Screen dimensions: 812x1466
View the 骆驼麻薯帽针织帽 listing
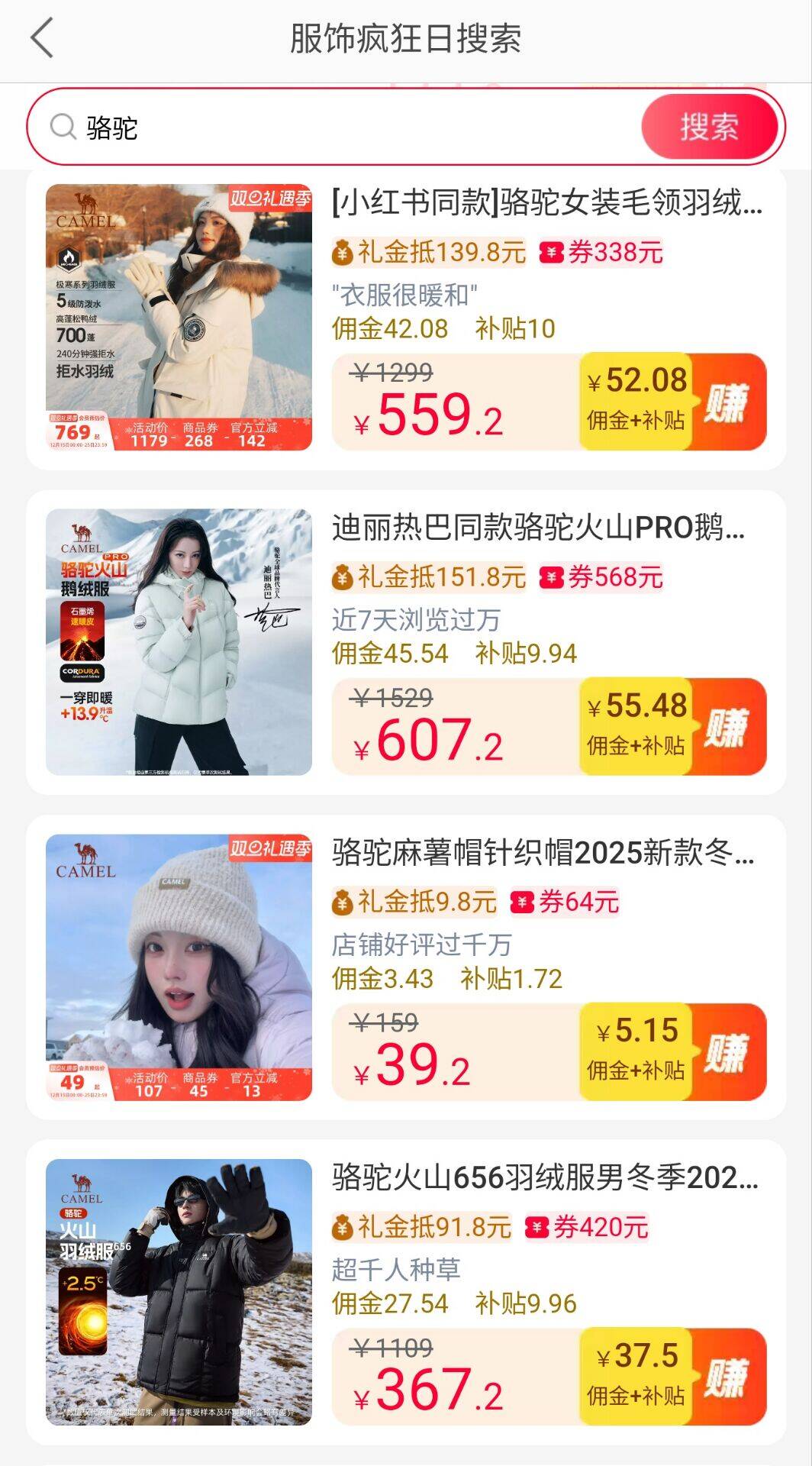click(543, 853)
